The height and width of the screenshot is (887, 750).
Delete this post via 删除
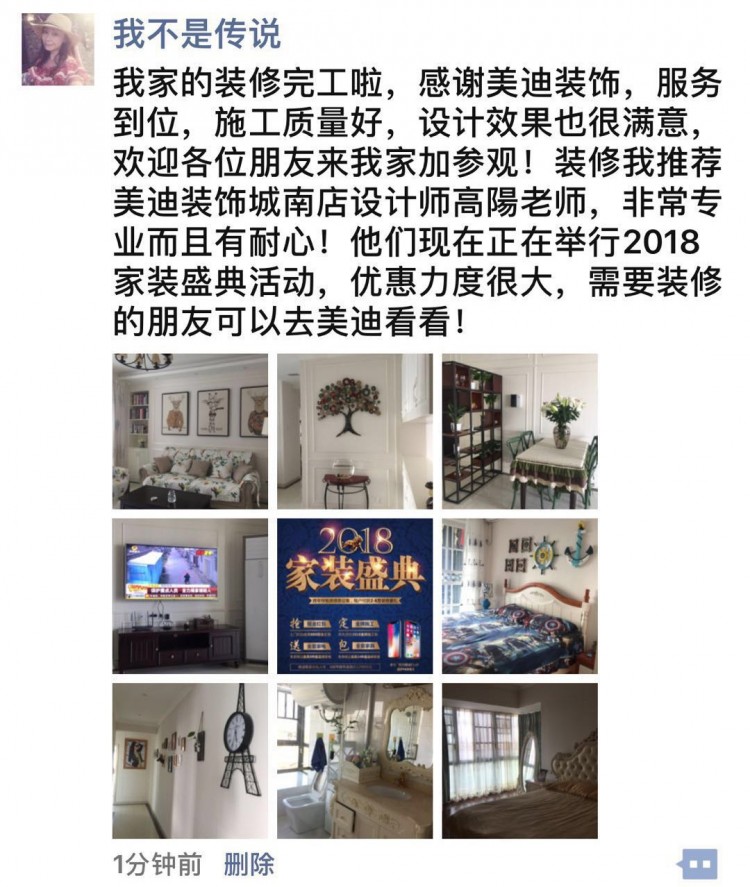(x=249, y=863)
